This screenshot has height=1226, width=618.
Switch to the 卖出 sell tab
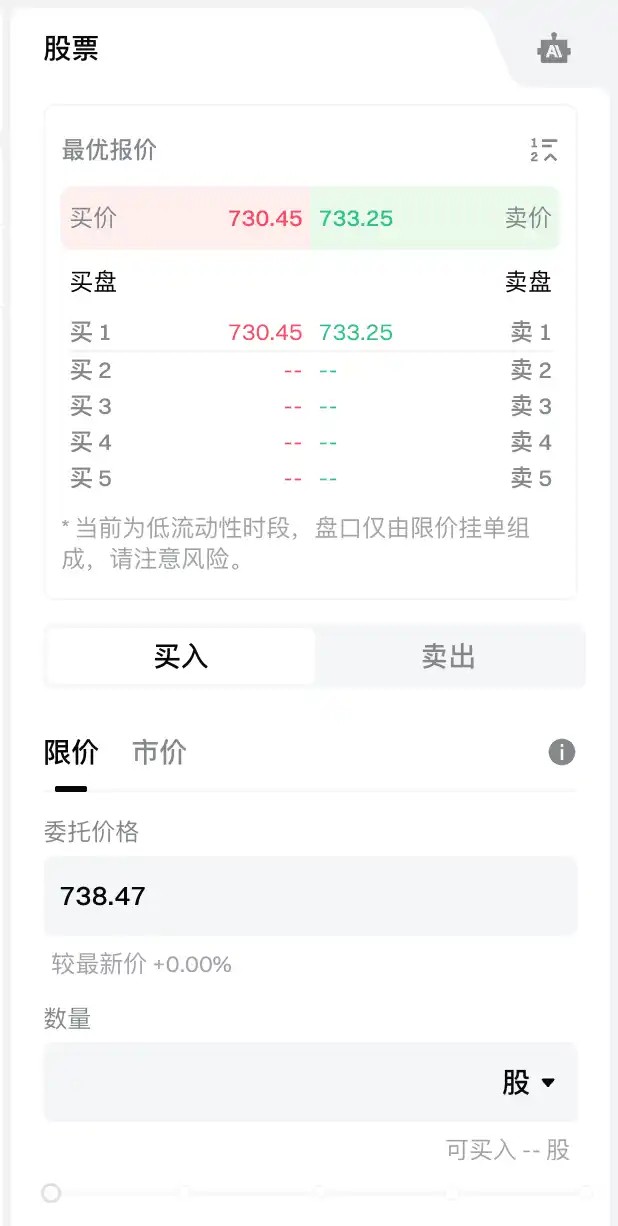448,656
